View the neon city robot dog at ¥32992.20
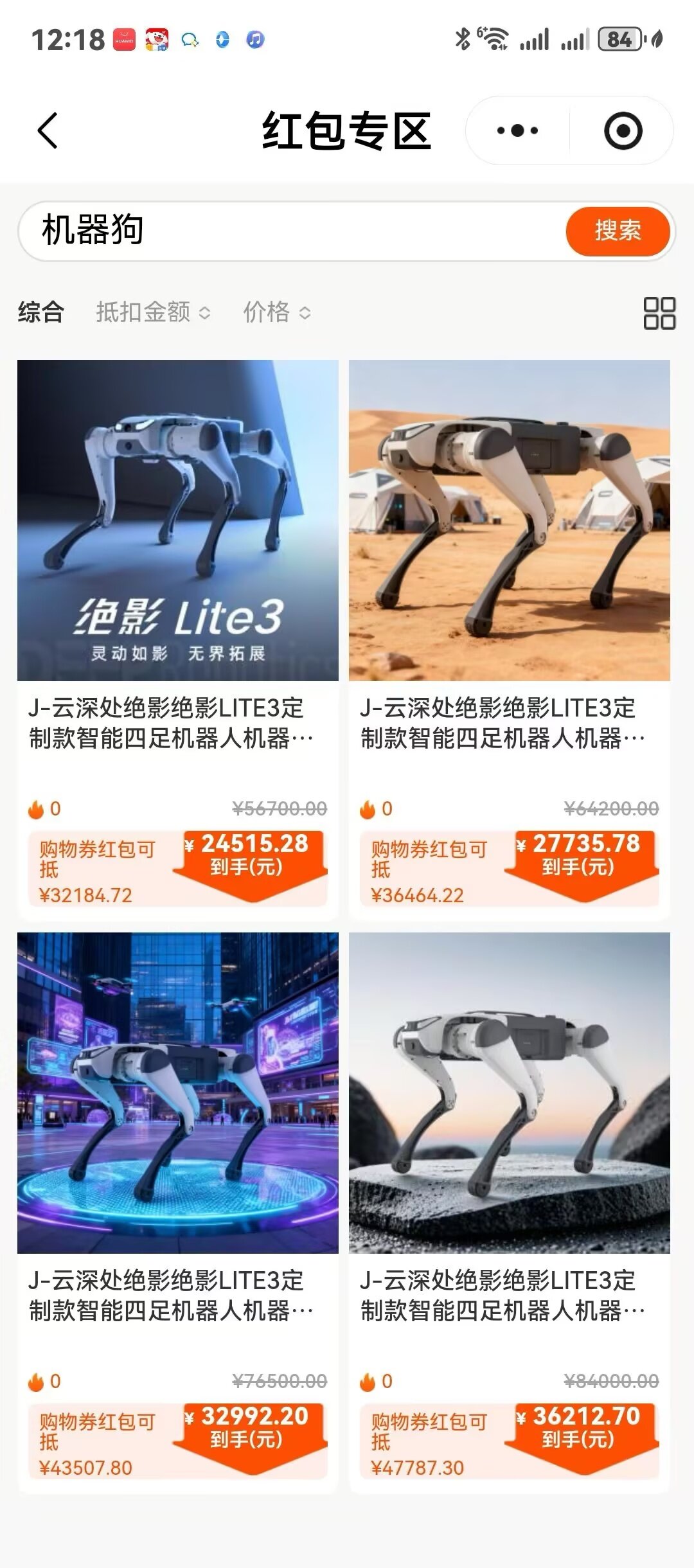The image size is (694, 1568). pos(178,1092)
